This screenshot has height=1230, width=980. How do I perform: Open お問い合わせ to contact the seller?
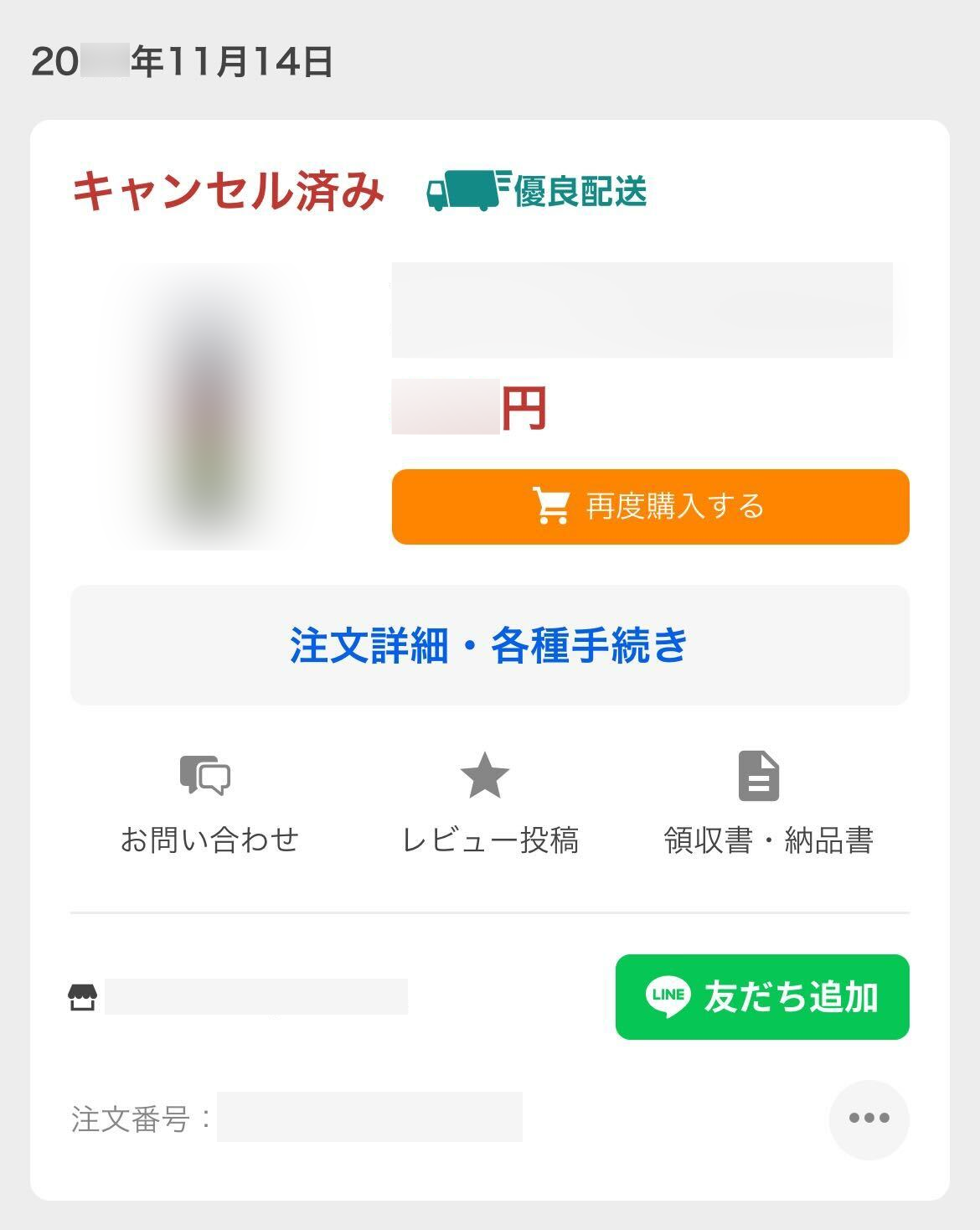(209, 803)
